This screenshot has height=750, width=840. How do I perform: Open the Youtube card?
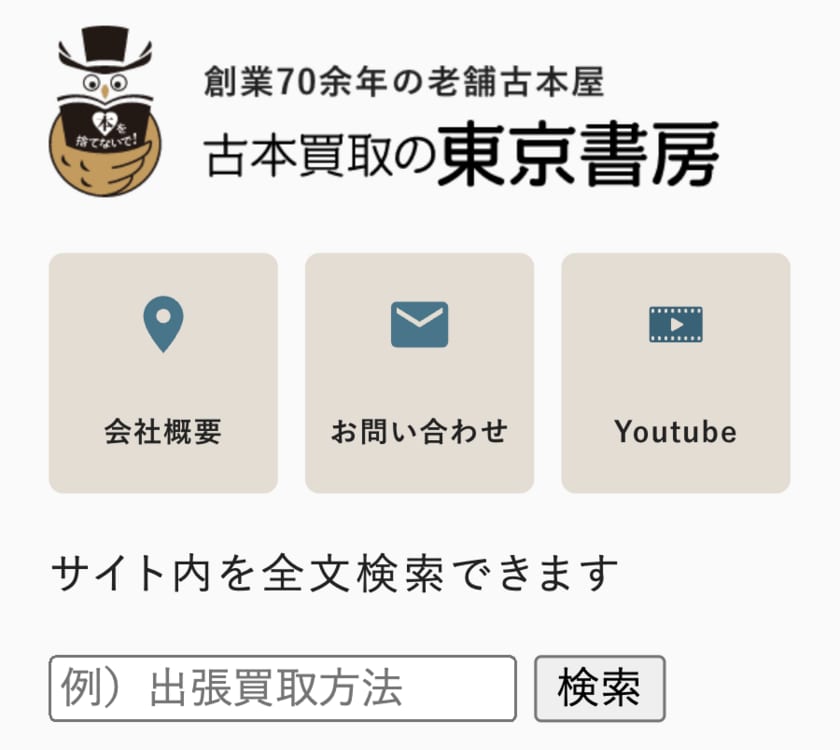click(675, 373)
